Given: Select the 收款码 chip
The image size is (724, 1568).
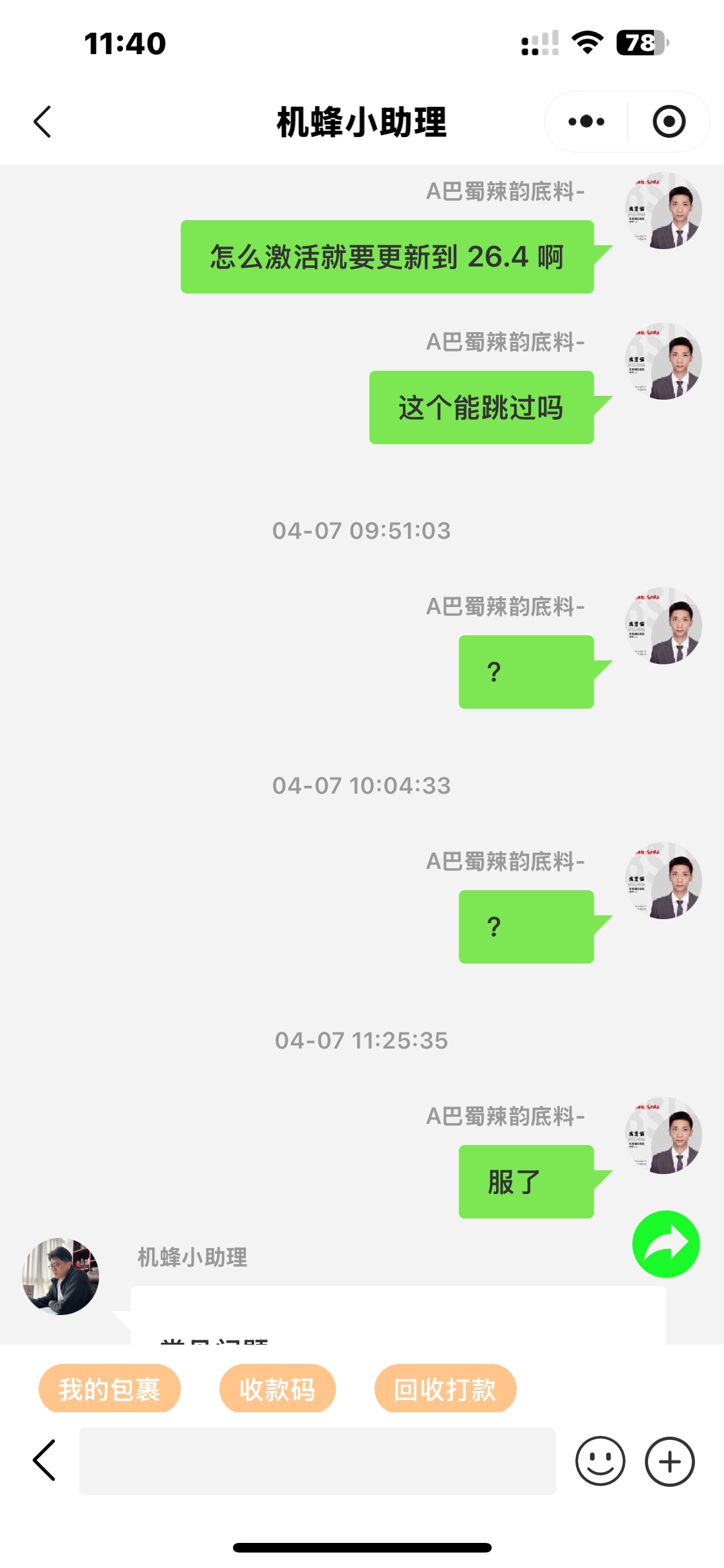Looking at the screenshot, I should pos(277,1390).
